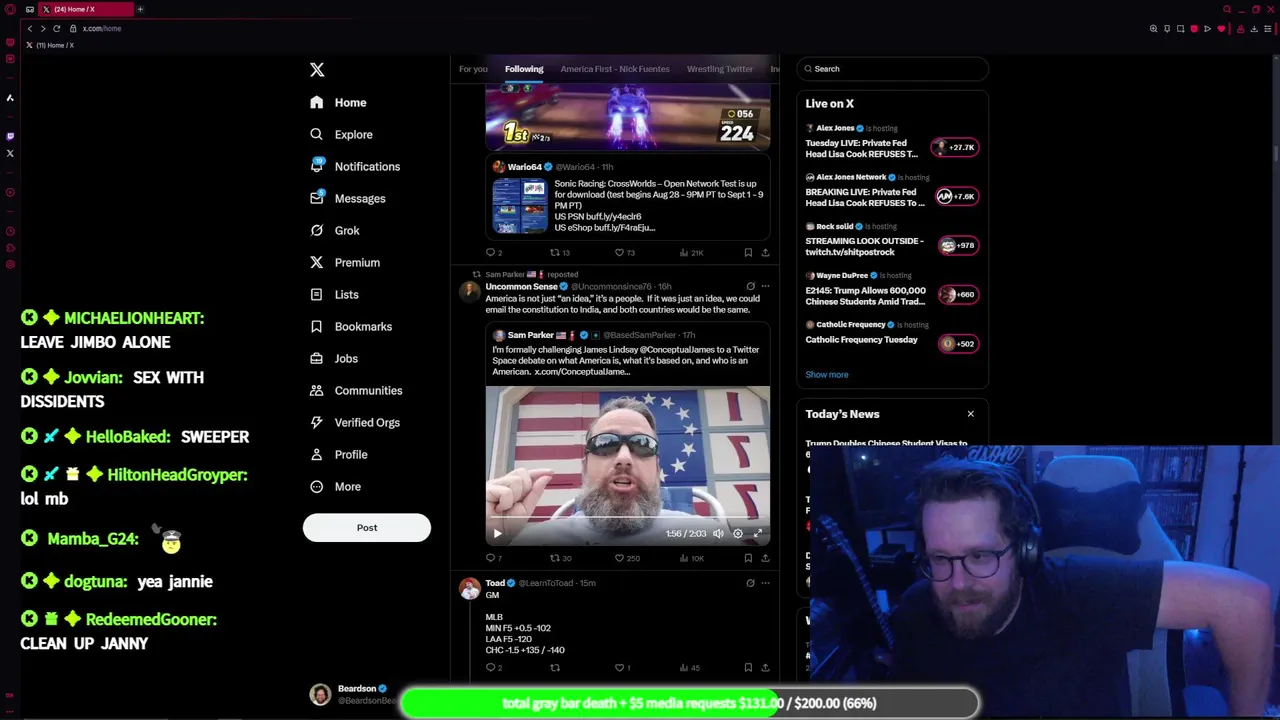Open your Profile page
1280x720 pixels.
350,454
